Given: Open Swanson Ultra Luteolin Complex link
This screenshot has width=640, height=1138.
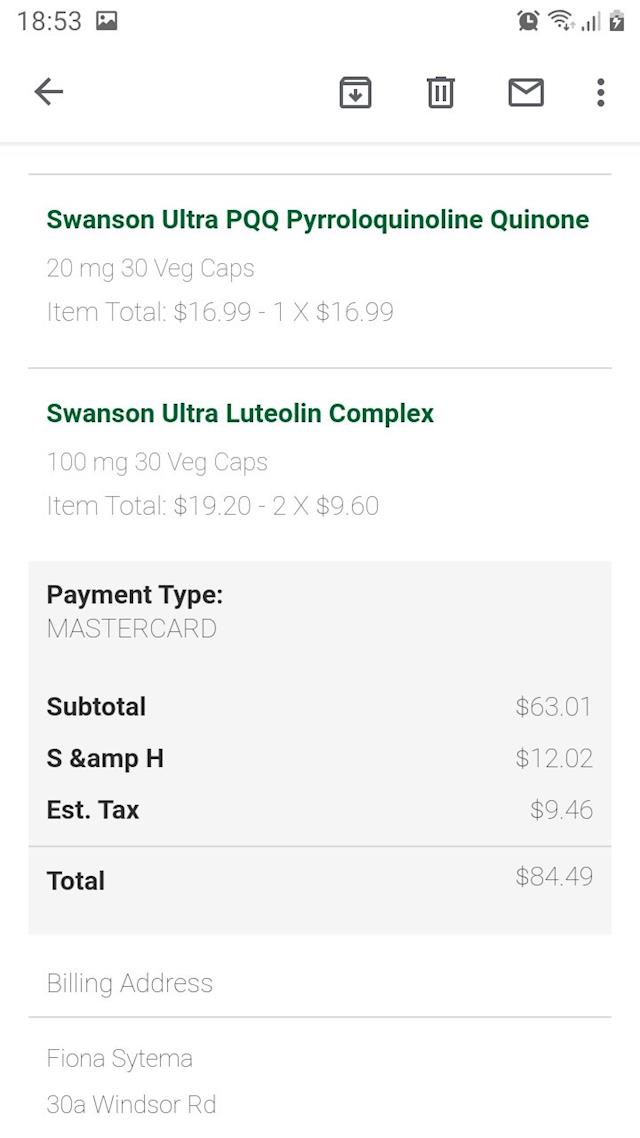Looking at the screenshot, I should [240, 414].
